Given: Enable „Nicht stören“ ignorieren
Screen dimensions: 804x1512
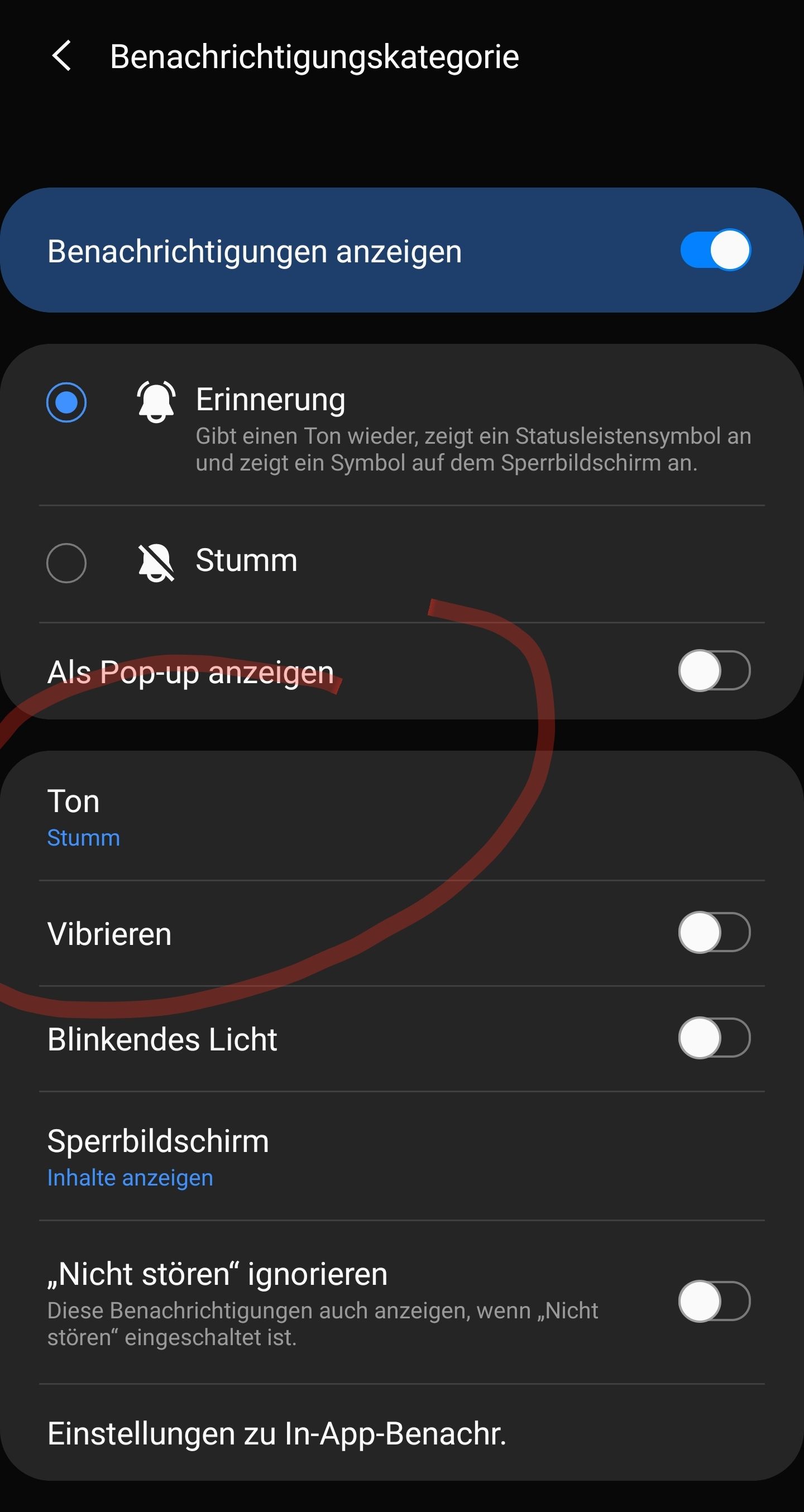Looking at the screenshot, I should point(714,1301).
